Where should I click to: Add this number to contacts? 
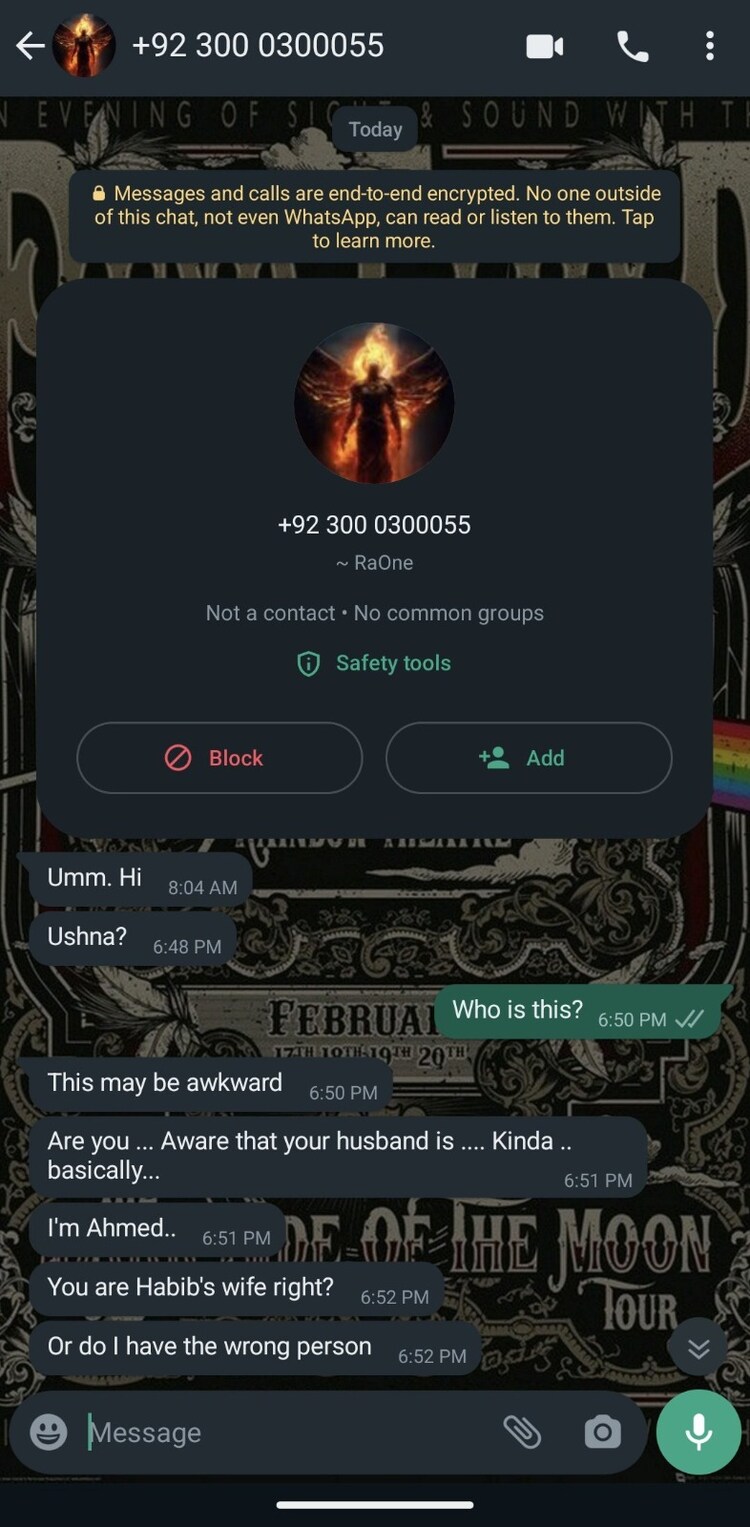coord(528,758)
